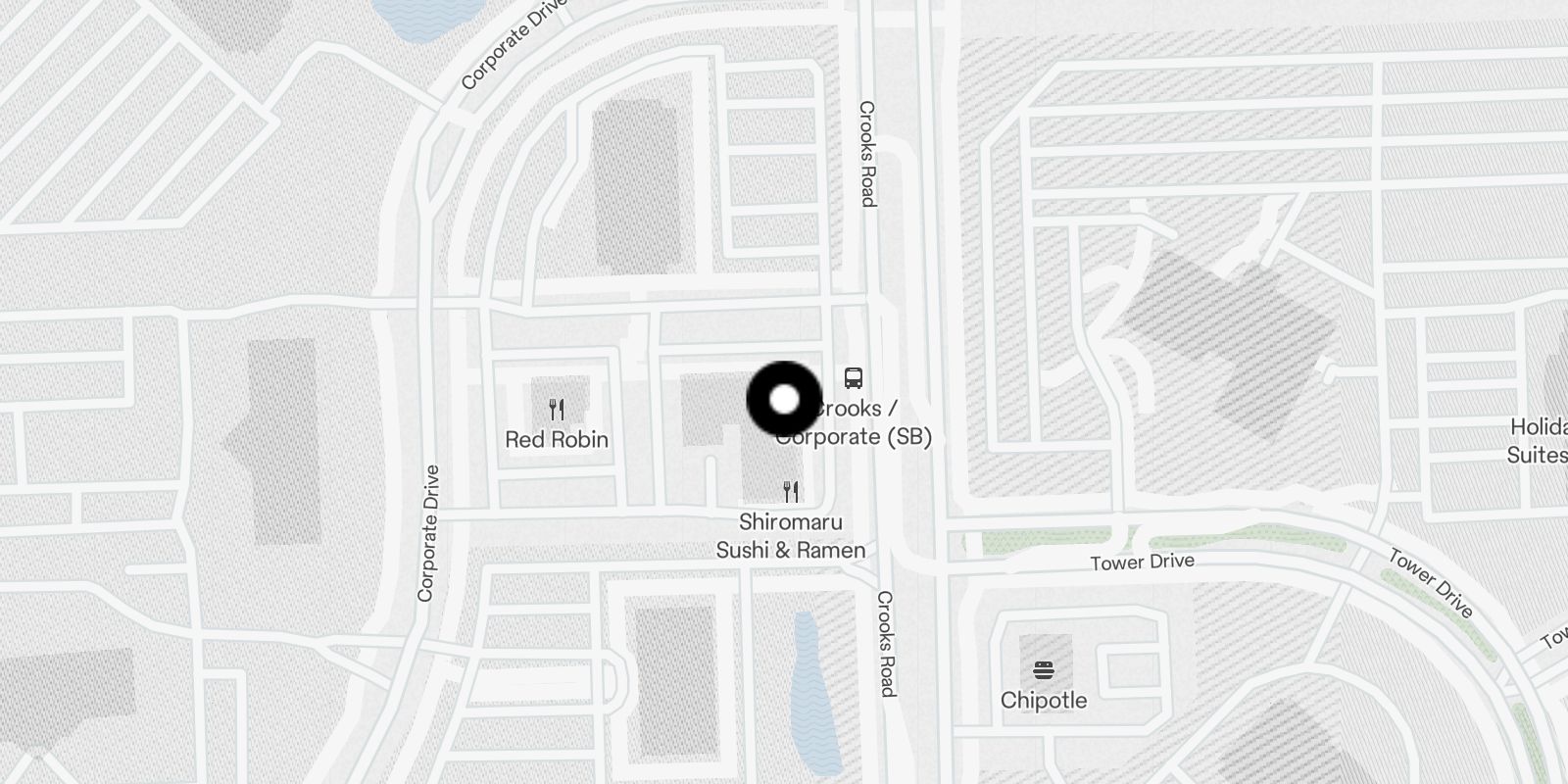Tap the black location pin
Viewport: 1568px width, 784px height.
coord(784,400)
